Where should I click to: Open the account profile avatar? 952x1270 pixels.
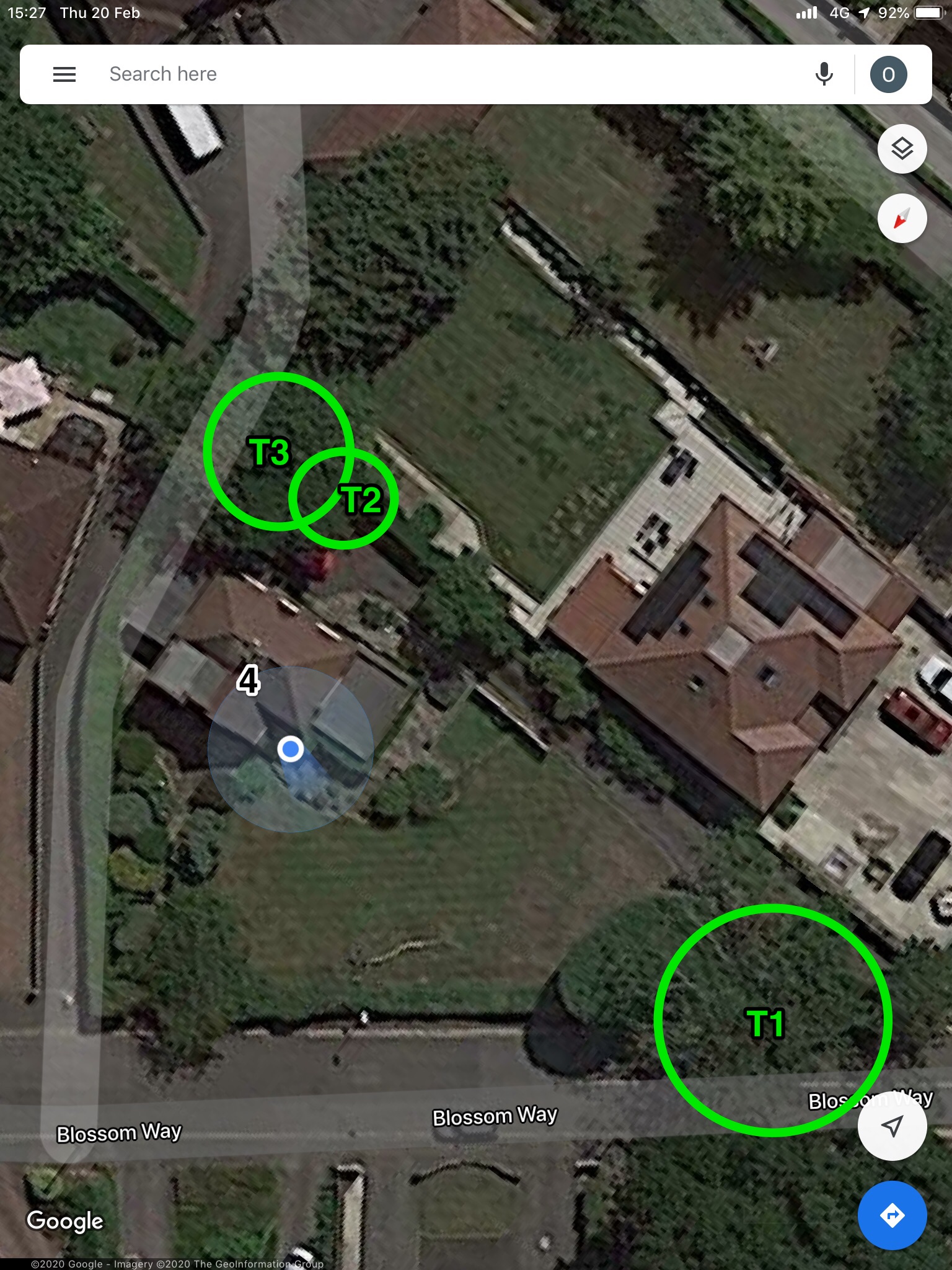click(x=889, y=74)
